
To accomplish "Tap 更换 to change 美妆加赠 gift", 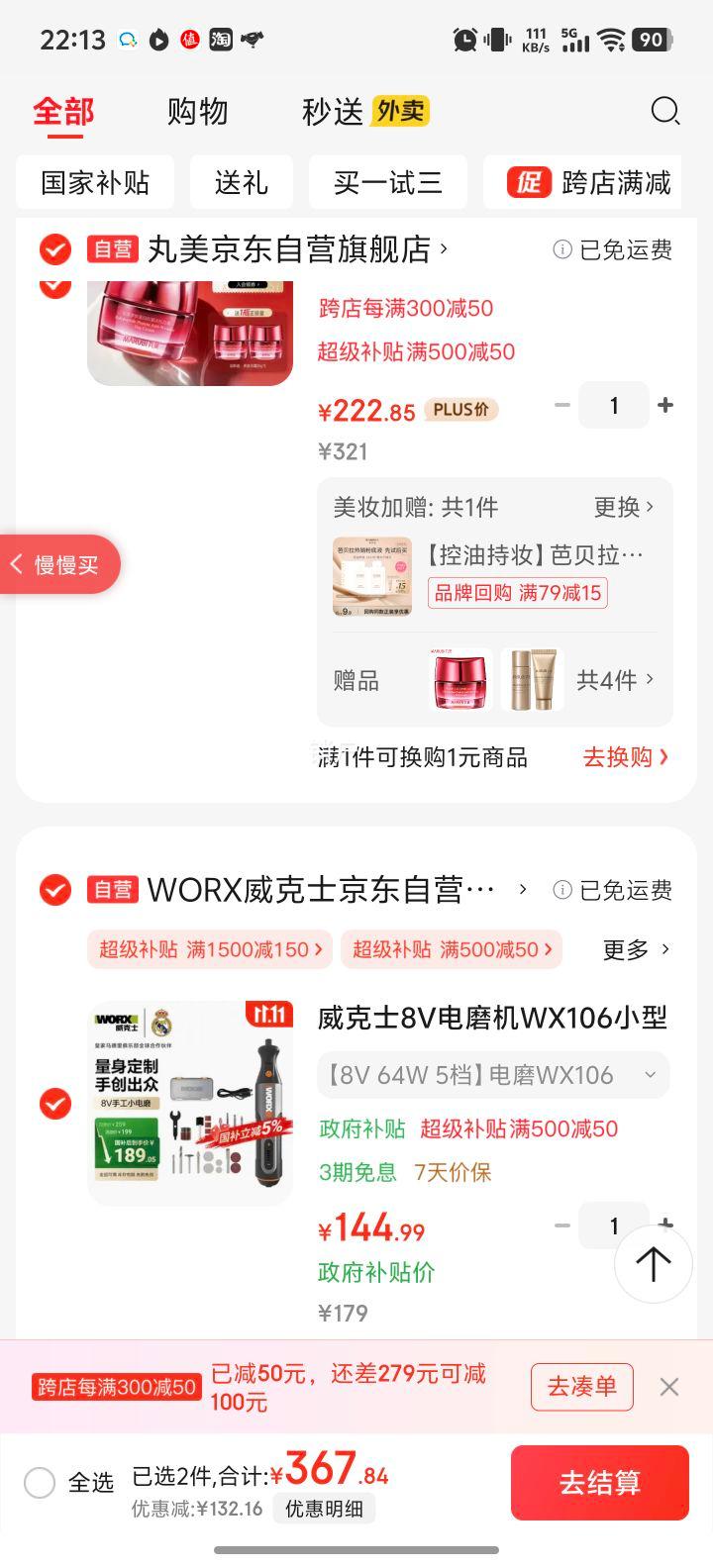I will [x=624, y=507].
